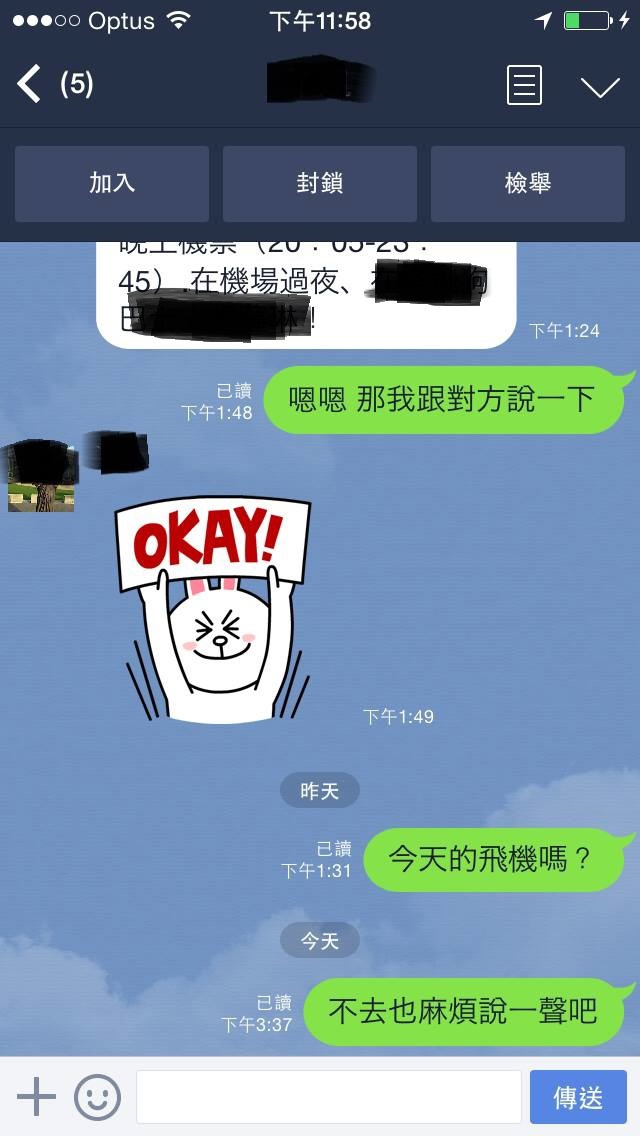The height and width of the screenshot is (1136, 640).
Task: Send the message with 傳送
Action: click(x=578, y=1097)
